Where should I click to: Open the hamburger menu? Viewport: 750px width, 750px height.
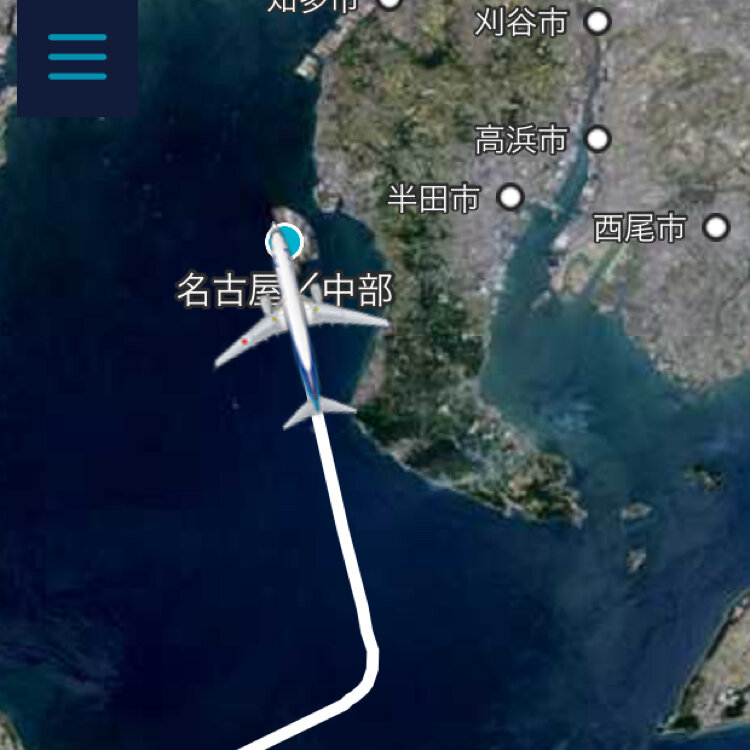tap(77, 56)
